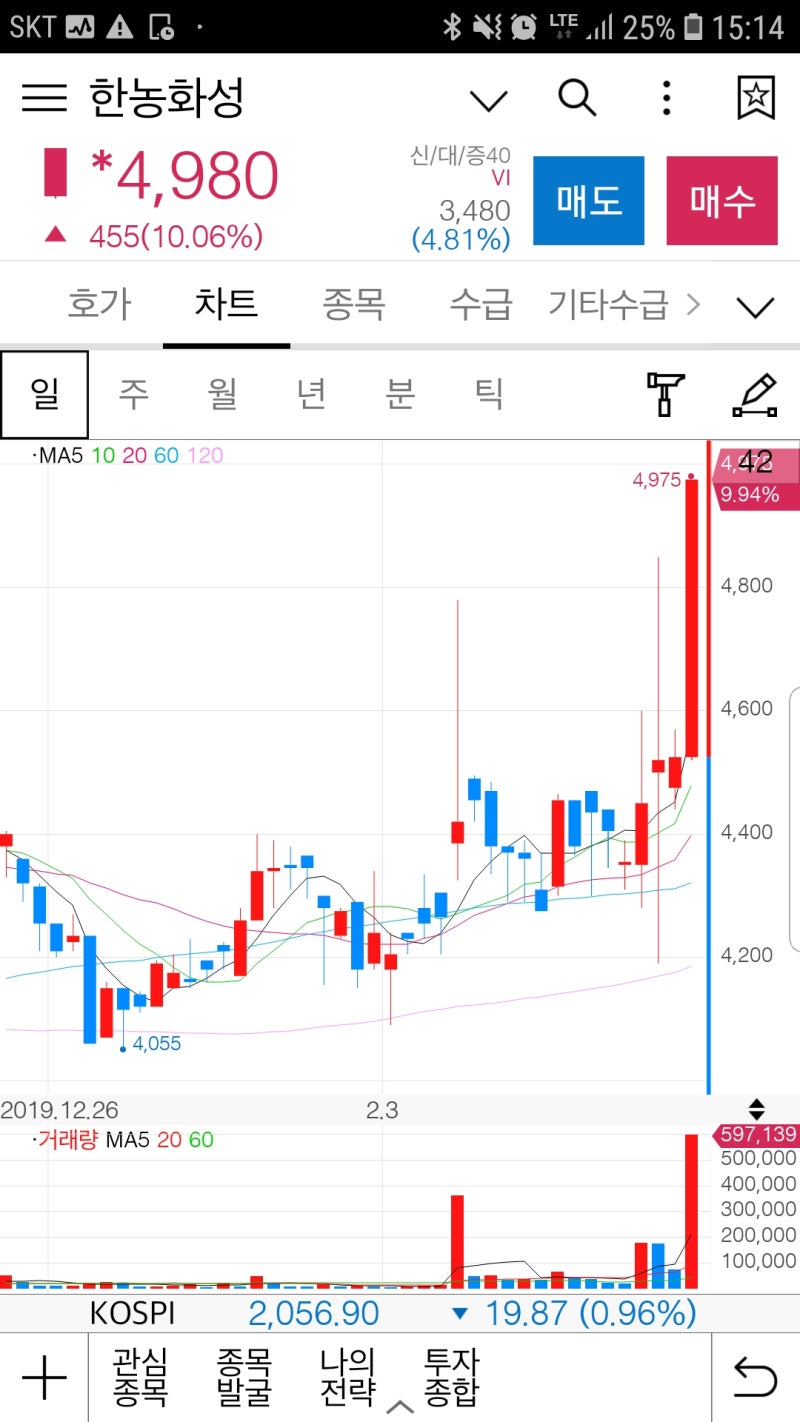The height and width of the screenshot is (1422, 800).
Task: Open the three-dot overflow menu icon
Action: (666, 98)
